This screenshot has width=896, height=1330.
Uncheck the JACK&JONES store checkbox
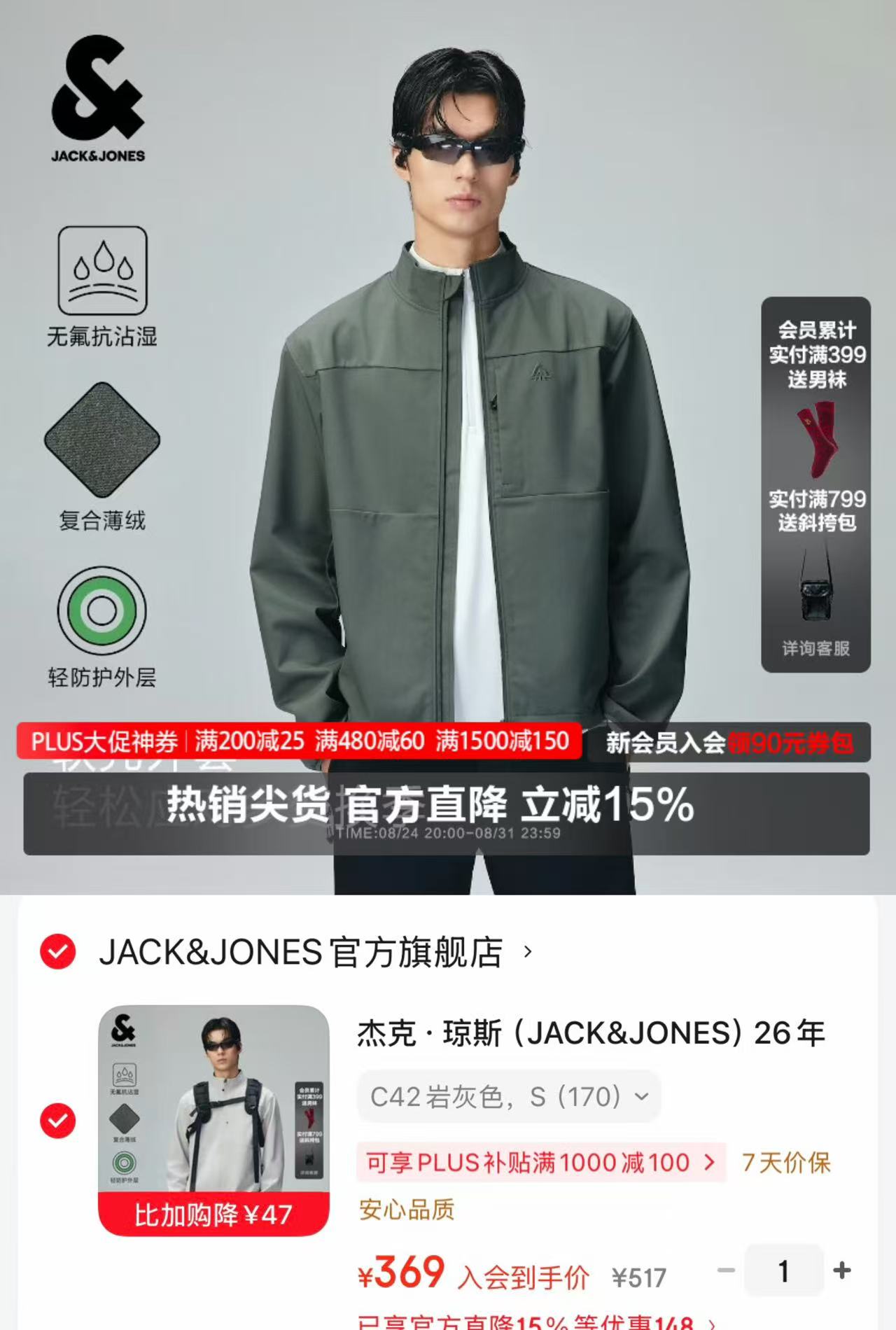coord(58,951)
